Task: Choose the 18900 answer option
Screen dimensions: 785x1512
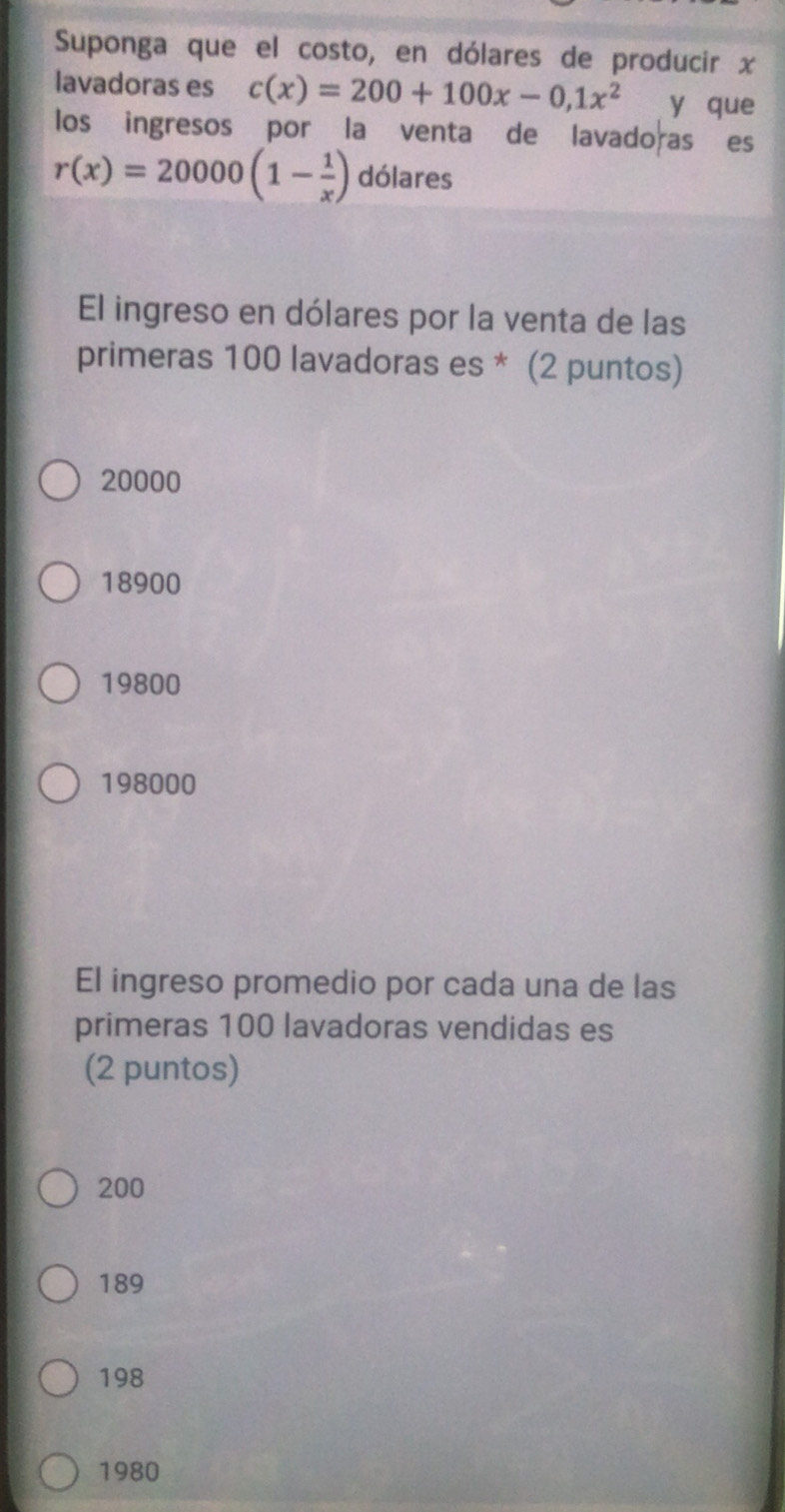Action: click(x=59, y=584)
